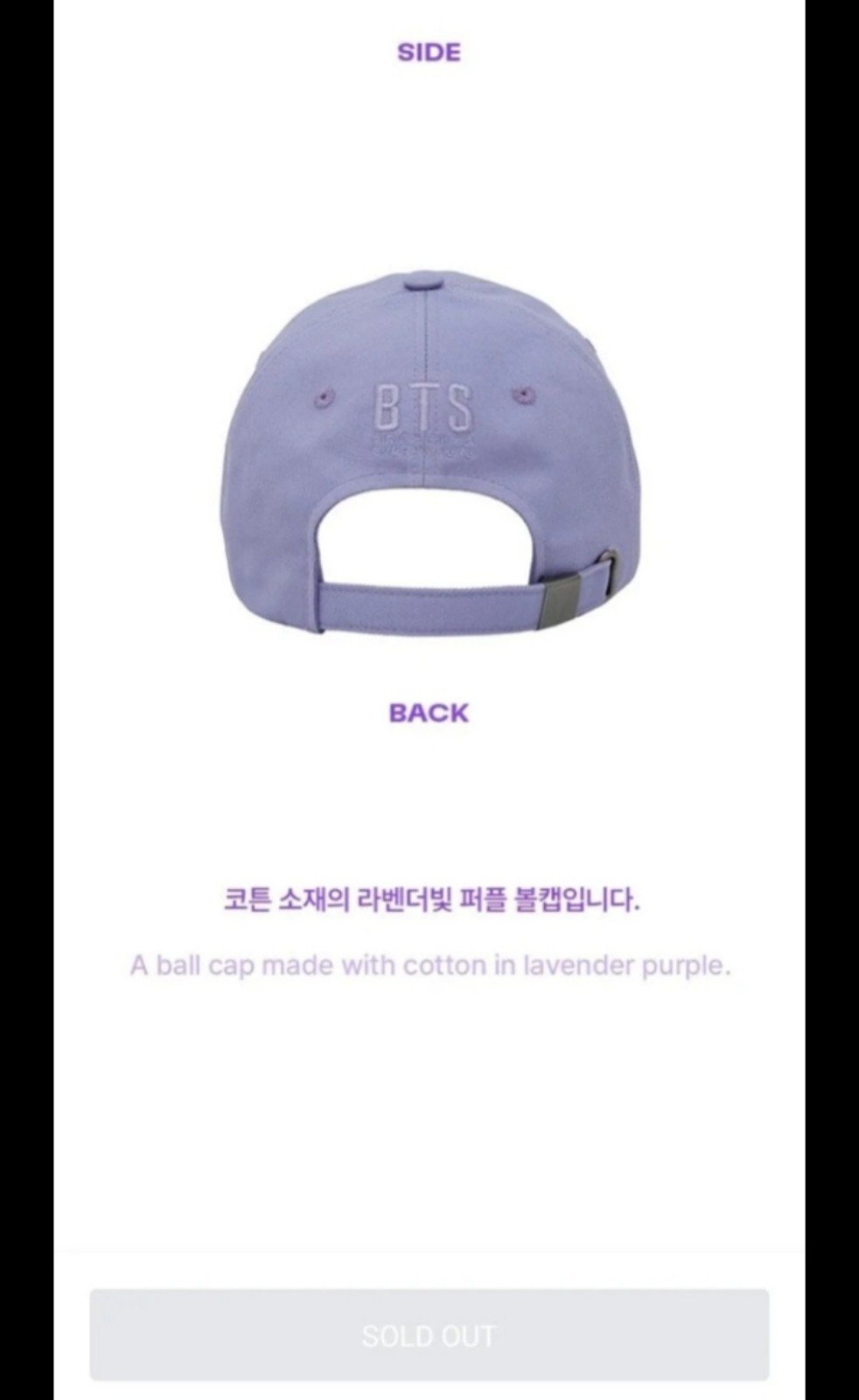Tap the SOLD OUT button

(429, 1334)
